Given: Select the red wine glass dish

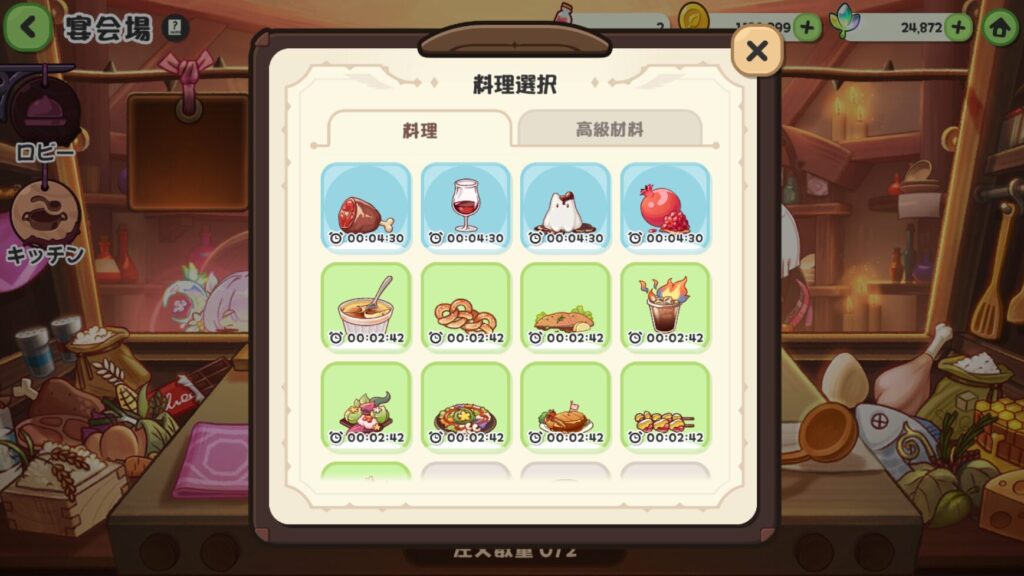Looking at the screenshot, I should click(x=466, y=207).
